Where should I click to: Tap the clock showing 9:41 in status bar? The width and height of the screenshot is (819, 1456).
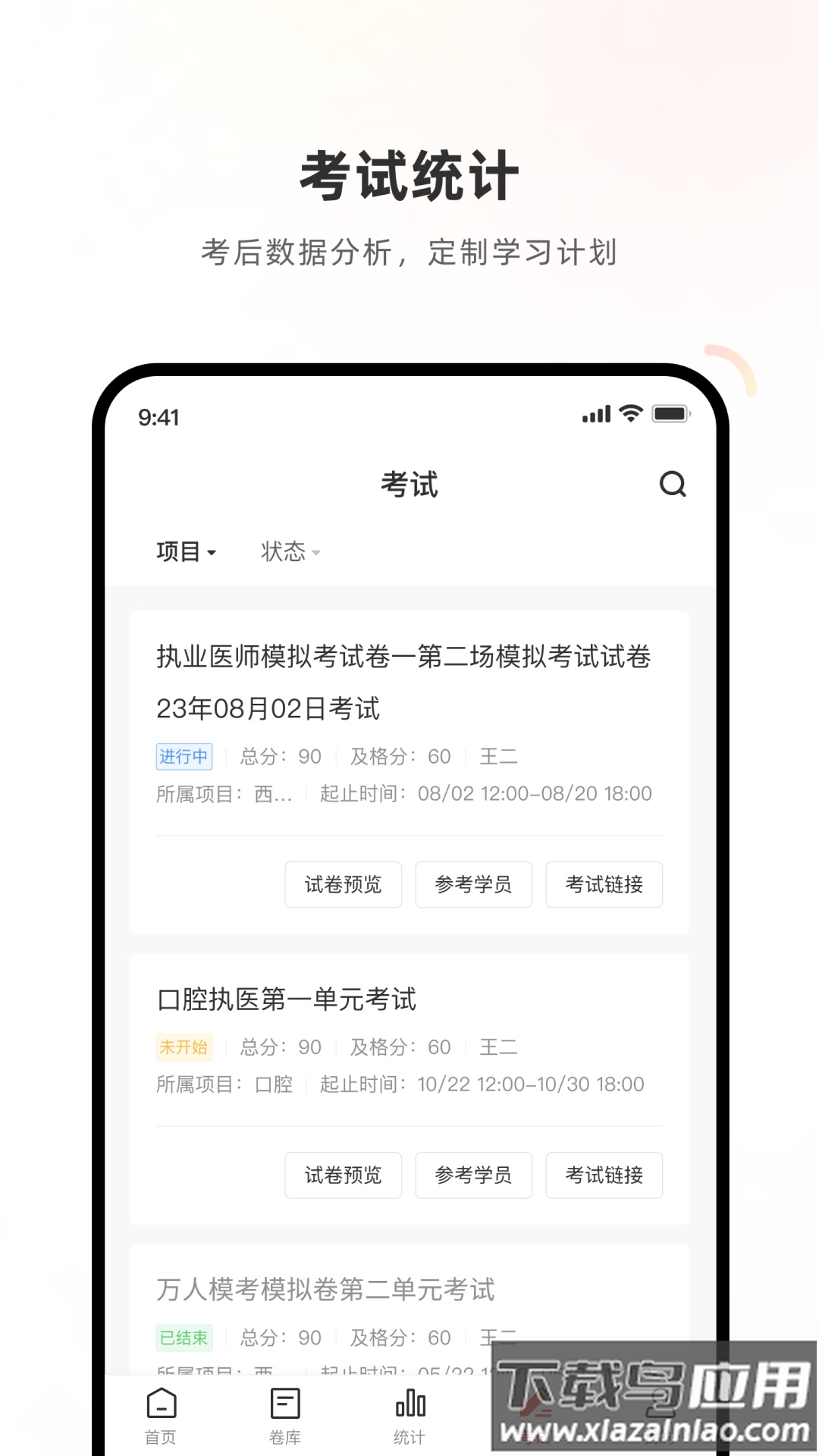coord(157,417)
